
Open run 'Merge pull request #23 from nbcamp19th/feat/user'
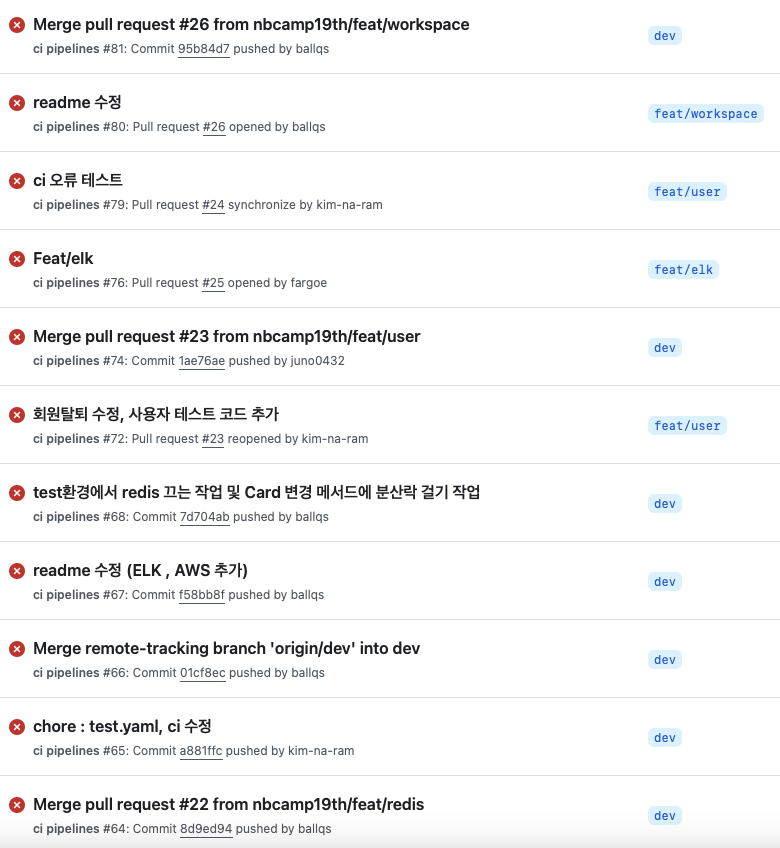tap(226, 336)
